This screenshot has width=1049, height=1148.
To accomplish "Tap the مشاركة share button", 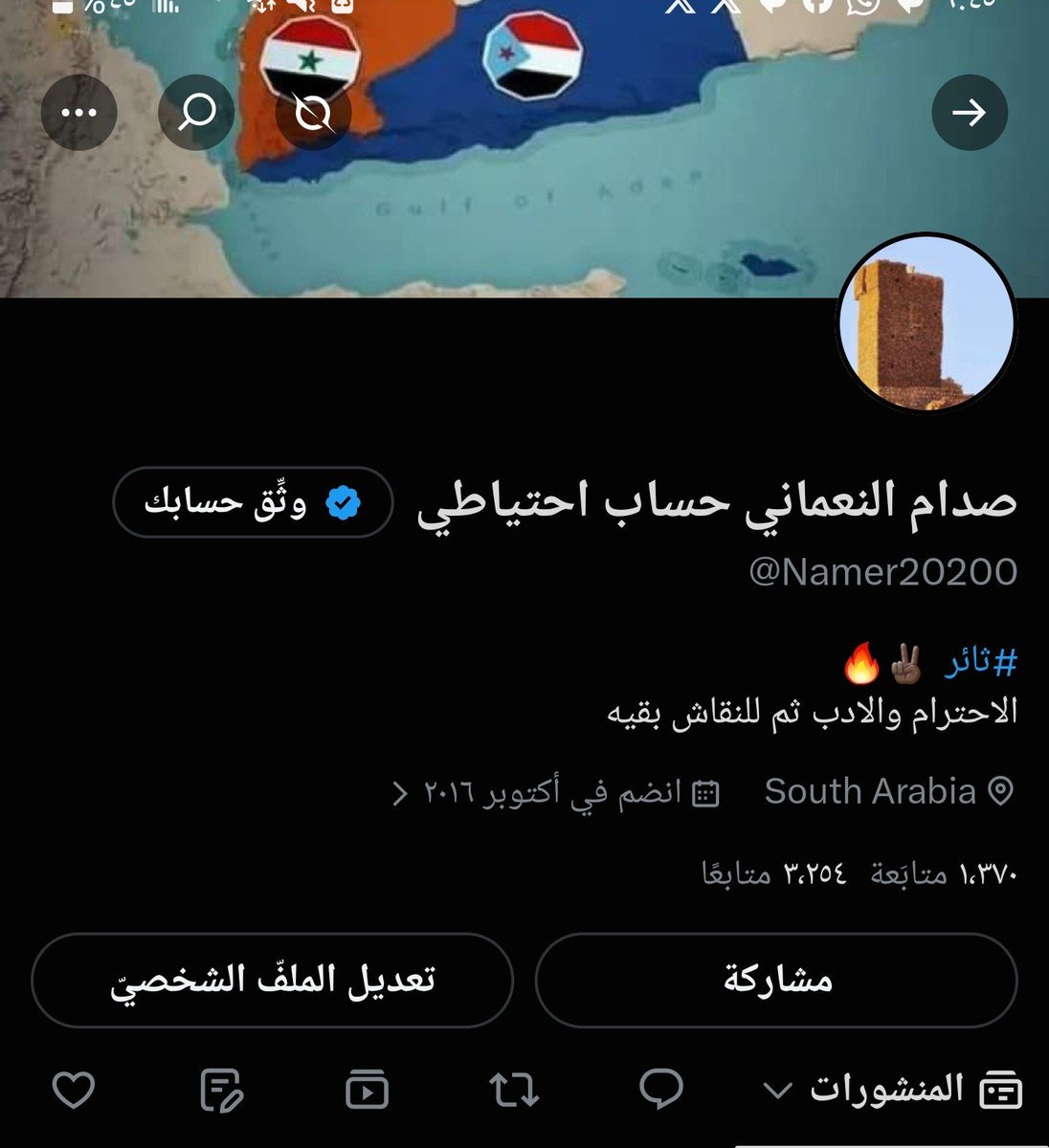I will 776,981.
